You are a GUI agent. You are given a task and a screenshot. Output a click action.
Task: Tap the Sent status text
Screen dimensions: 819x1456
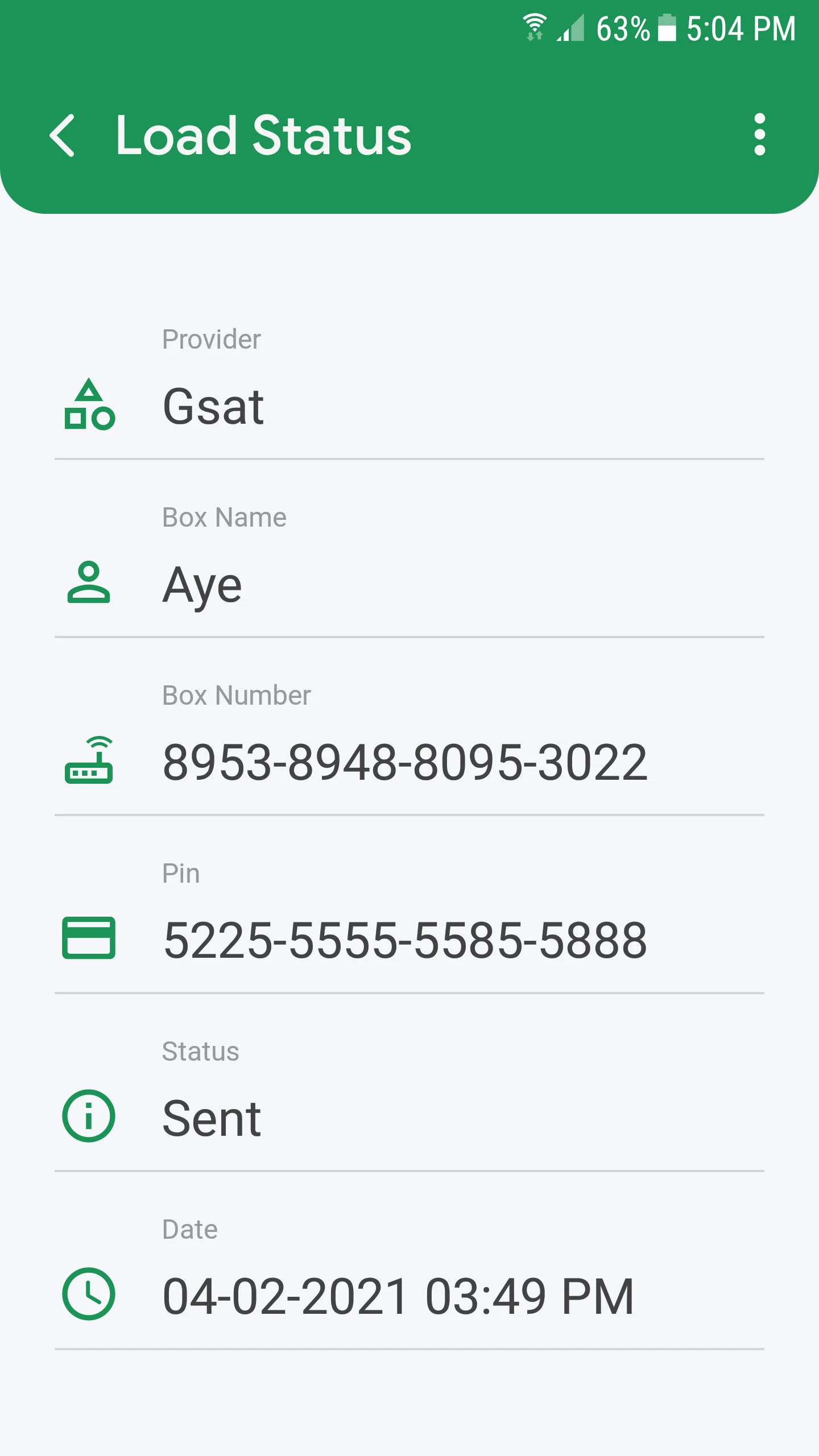tap(210, 1116)
